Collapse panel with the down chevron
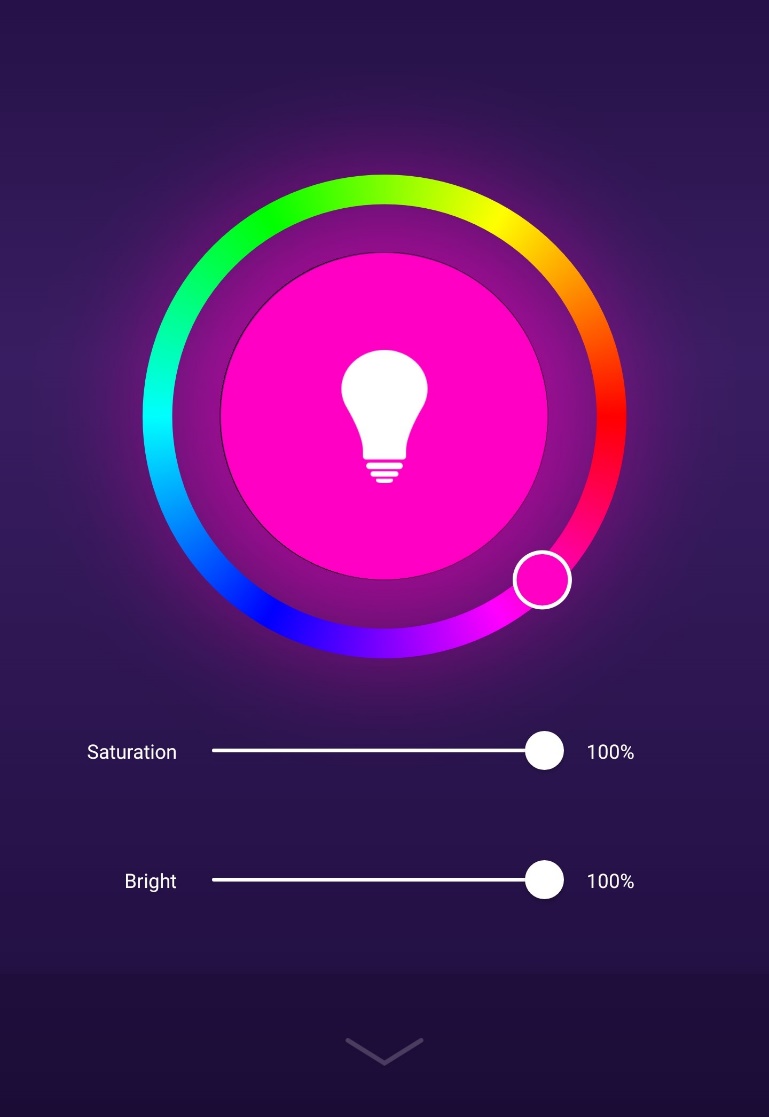Image resolution: width=769 pixels, height=1117 pixels. tap(384, 1050)
